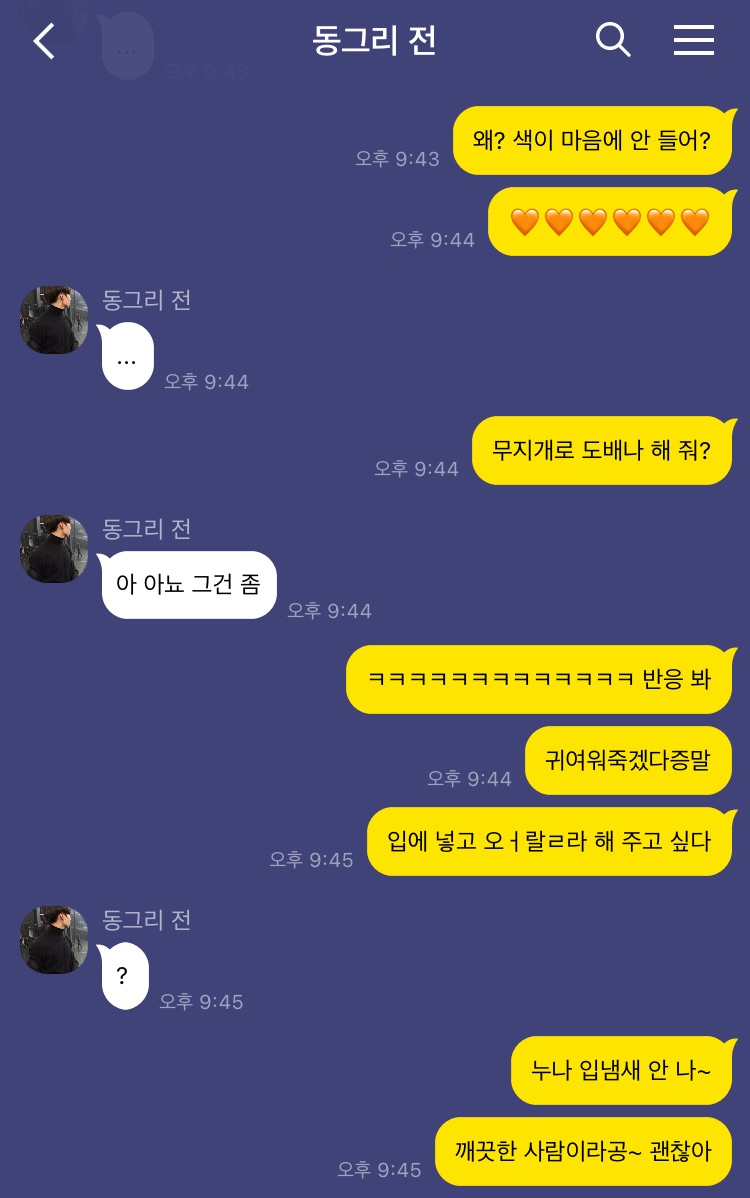This screenshot has width=750, height=1198.
Task: Open the chat room hamburger menu
Action: [693, 40]
